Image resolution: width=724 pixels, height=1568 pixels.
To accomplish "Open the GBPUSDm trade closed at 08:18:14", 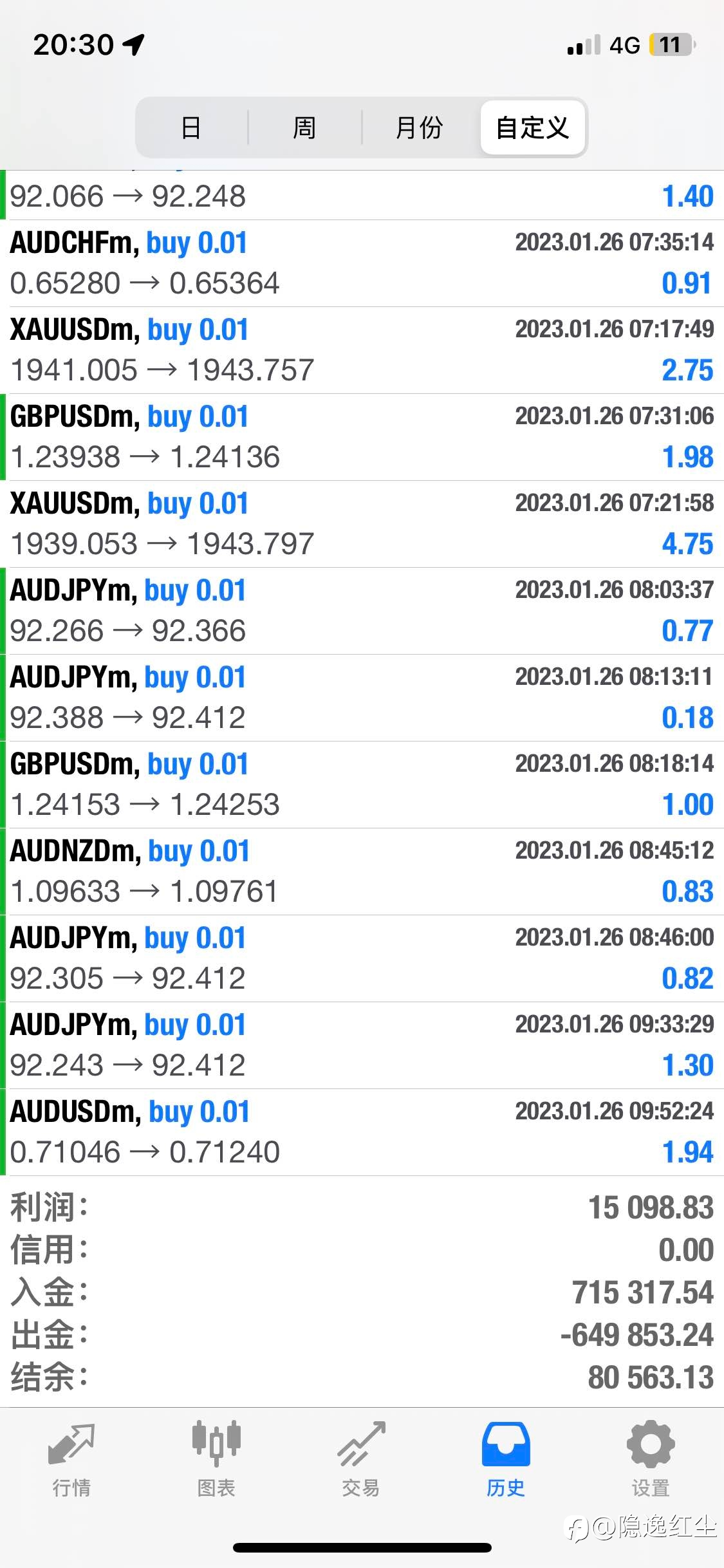I will pyautogui.click(x=362, y=785).
